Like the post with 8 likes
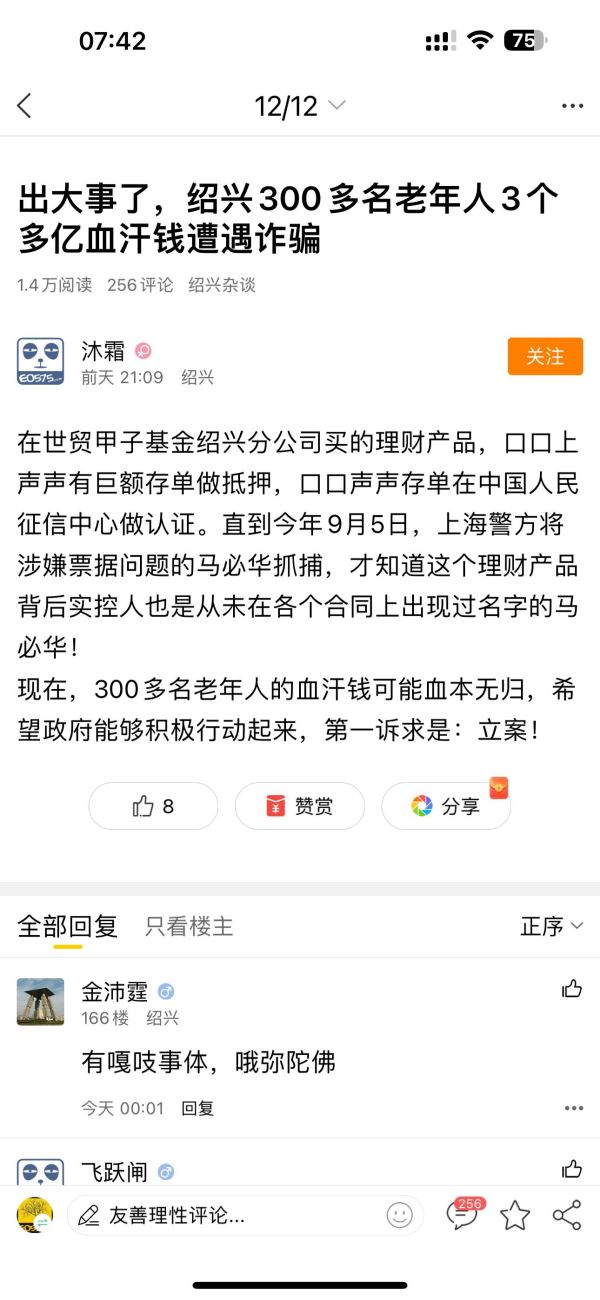Image resolution: width=600 pixels, height=1300 pixels. pyautogui.click(x=153, y=806)
